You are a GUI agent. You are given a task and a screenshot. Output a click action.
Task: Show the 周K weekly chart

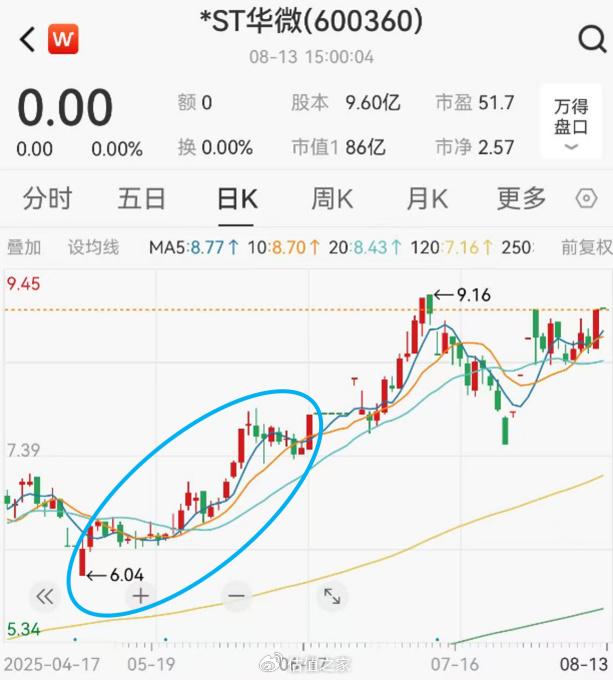pos(332,199)
